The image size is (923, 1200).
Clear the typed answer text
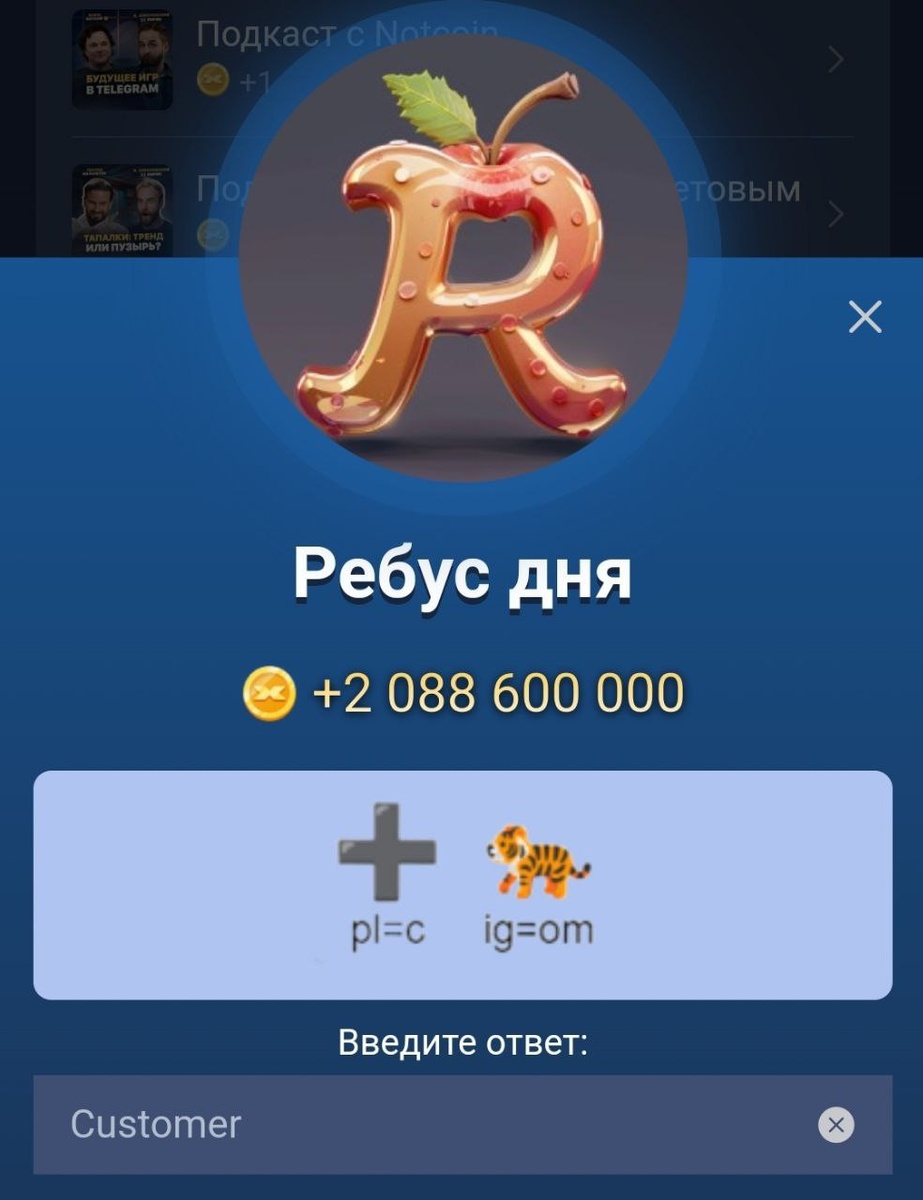[836, 1125]
